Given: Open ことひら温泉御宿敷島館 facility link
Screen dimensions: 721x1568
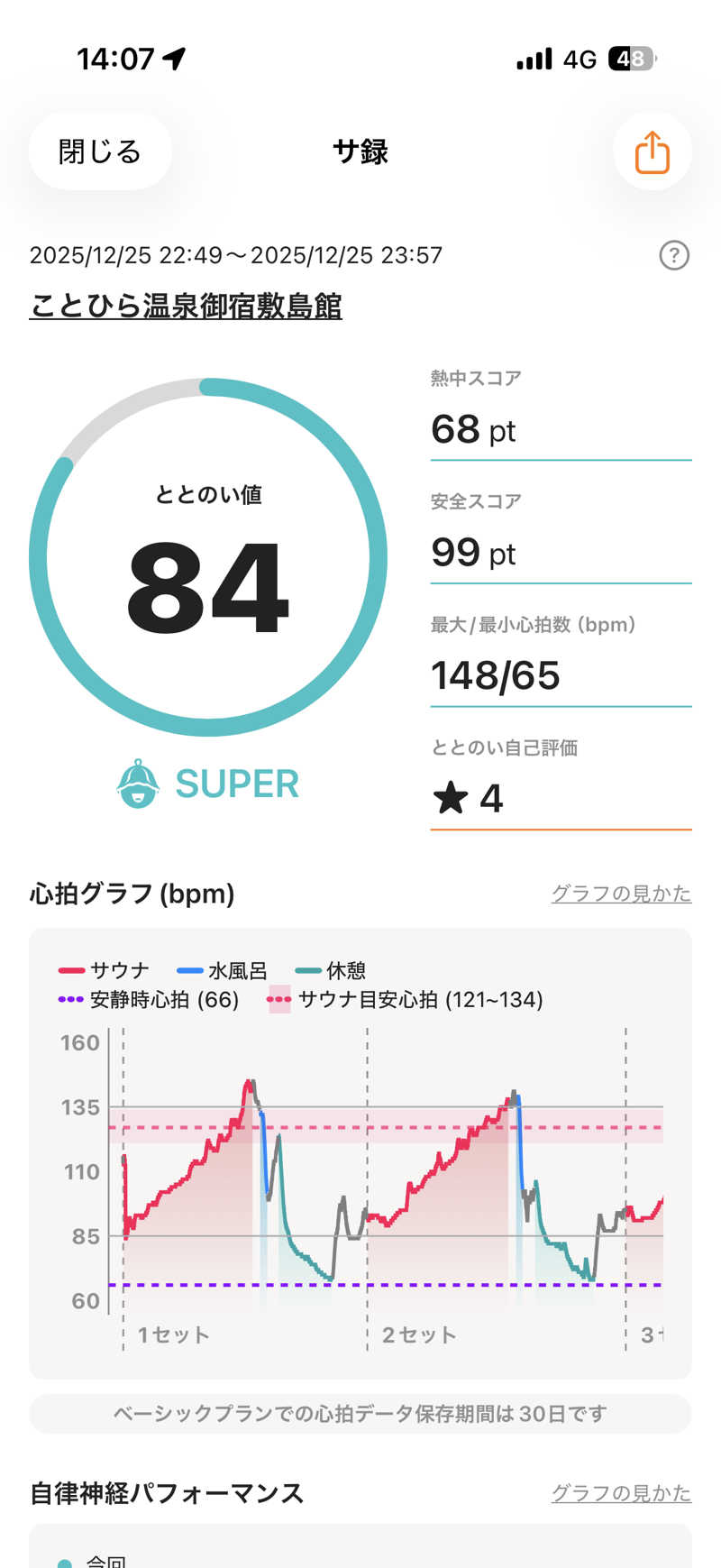Looking at the screenshot, I should tap(186, 307).
